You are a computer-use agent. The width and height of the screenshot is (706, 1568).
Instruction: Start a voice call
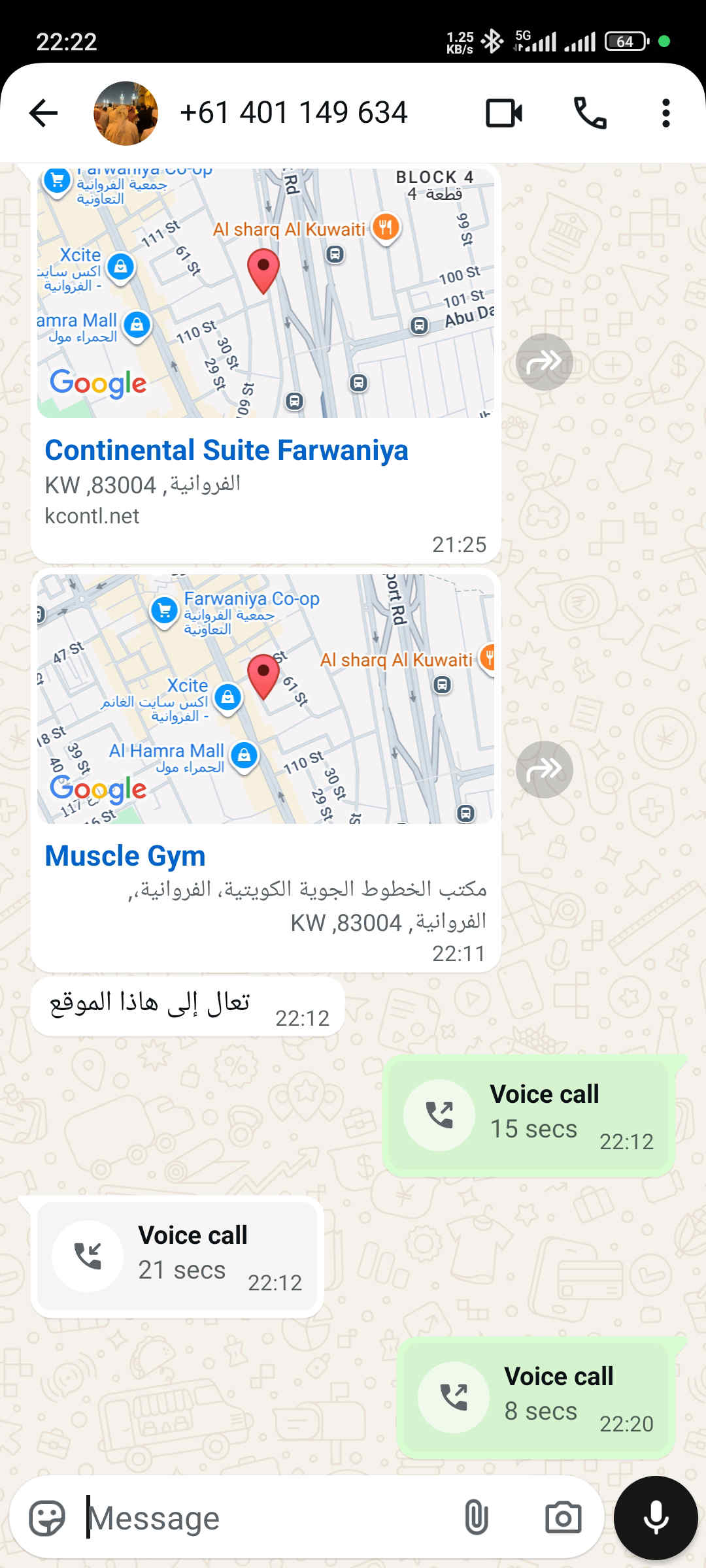click(x=590, y=113)
